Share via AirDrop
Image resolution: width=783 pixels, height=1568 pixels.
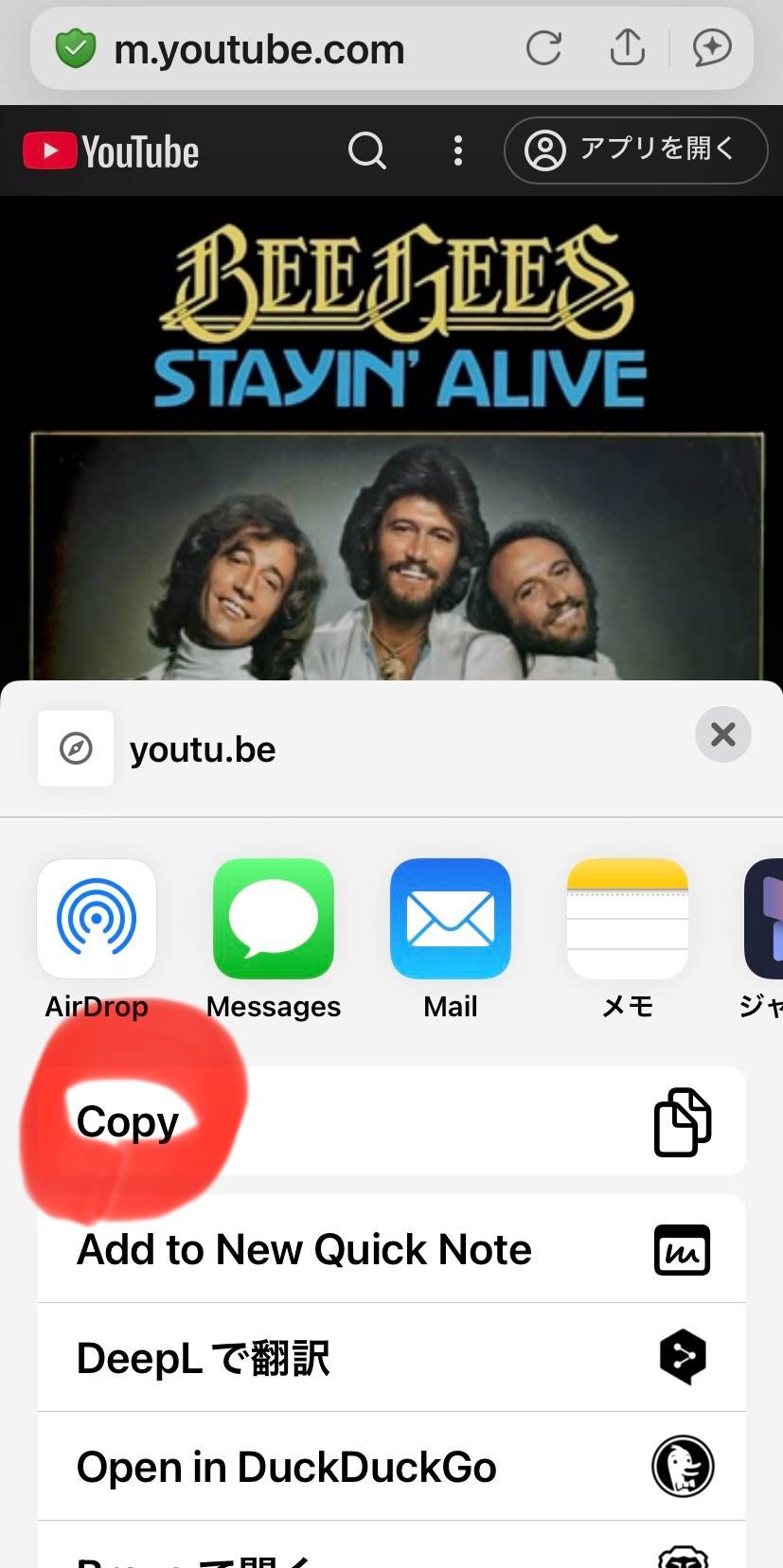pos(97,920)
